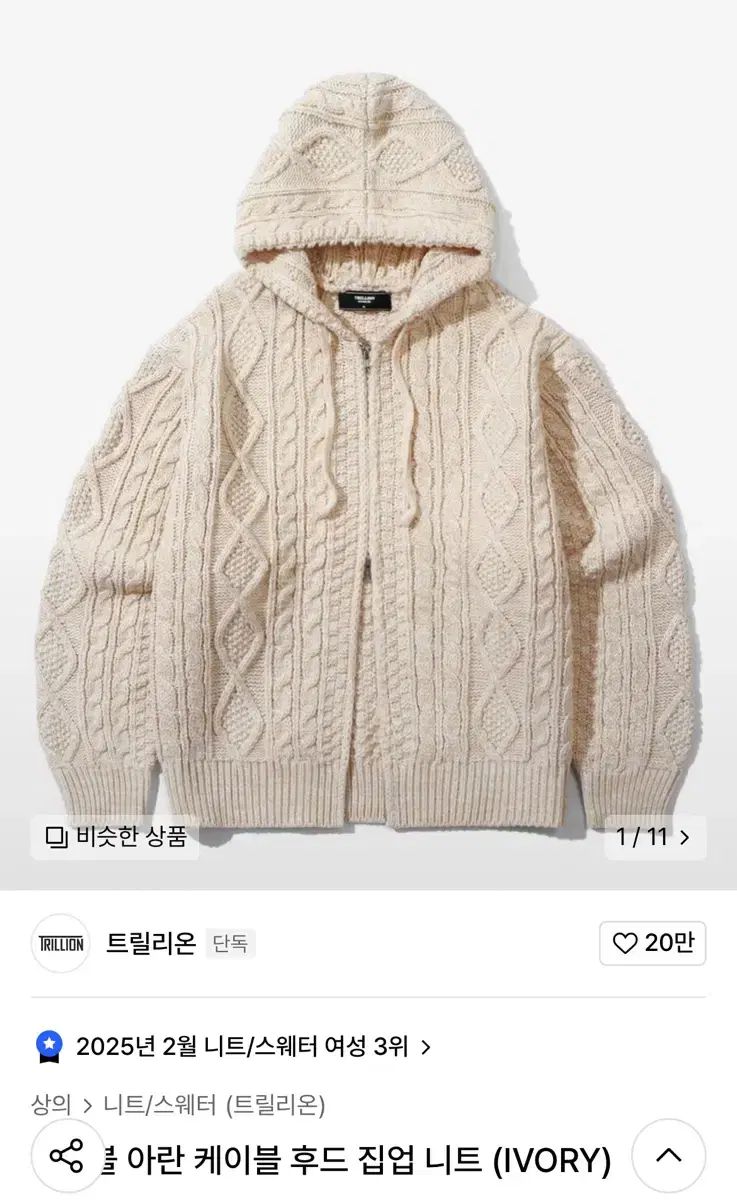
Task: Open the hooded cable knit product image
Action: click(368, 445)
